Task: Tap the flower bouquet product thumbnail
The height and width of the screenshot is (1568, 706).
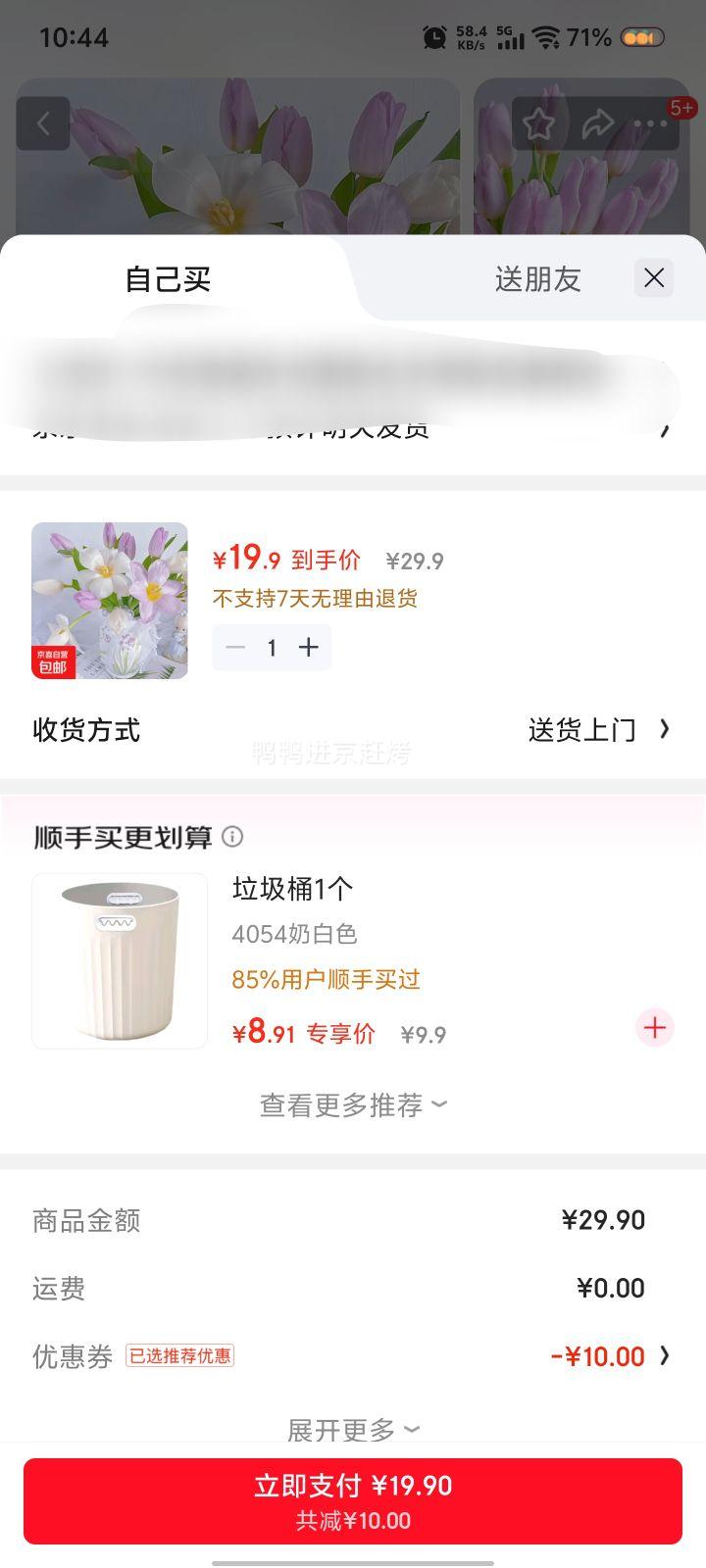Action: coord(109,600)
